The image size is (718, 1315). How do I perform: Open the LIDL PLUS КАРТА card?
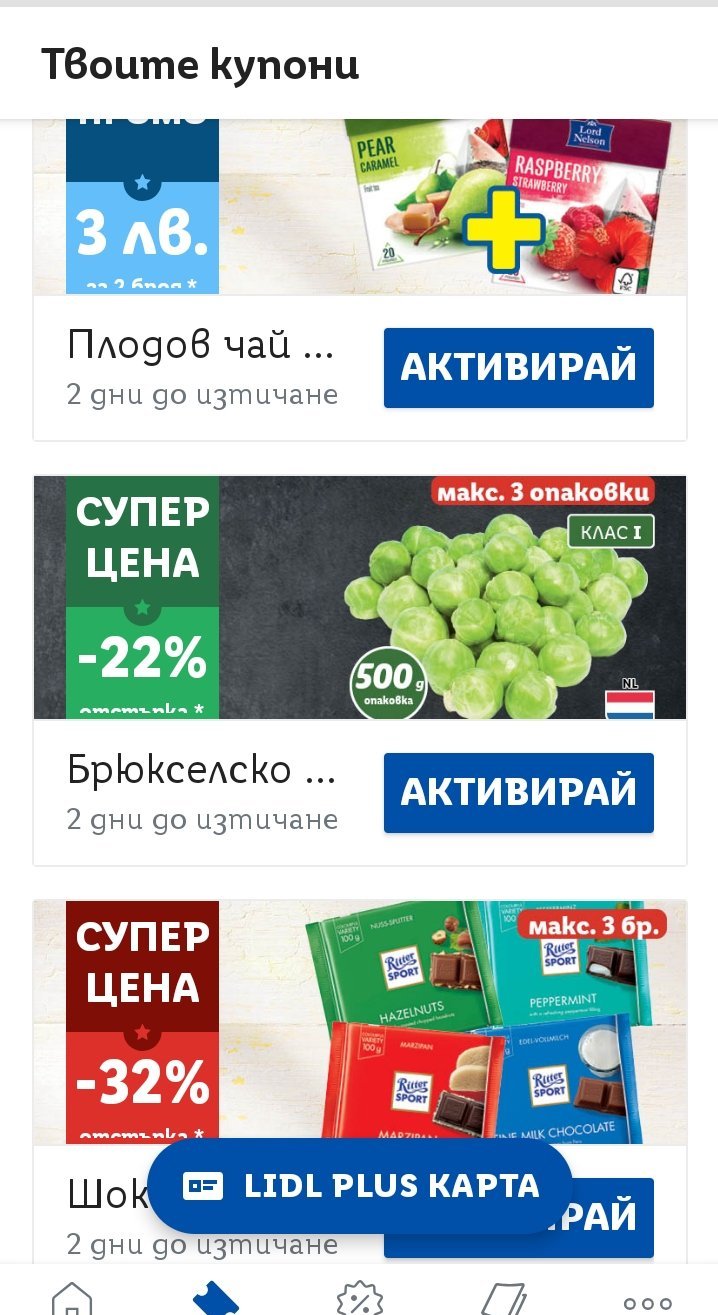pyautogui.click(x=360, y=1186)
